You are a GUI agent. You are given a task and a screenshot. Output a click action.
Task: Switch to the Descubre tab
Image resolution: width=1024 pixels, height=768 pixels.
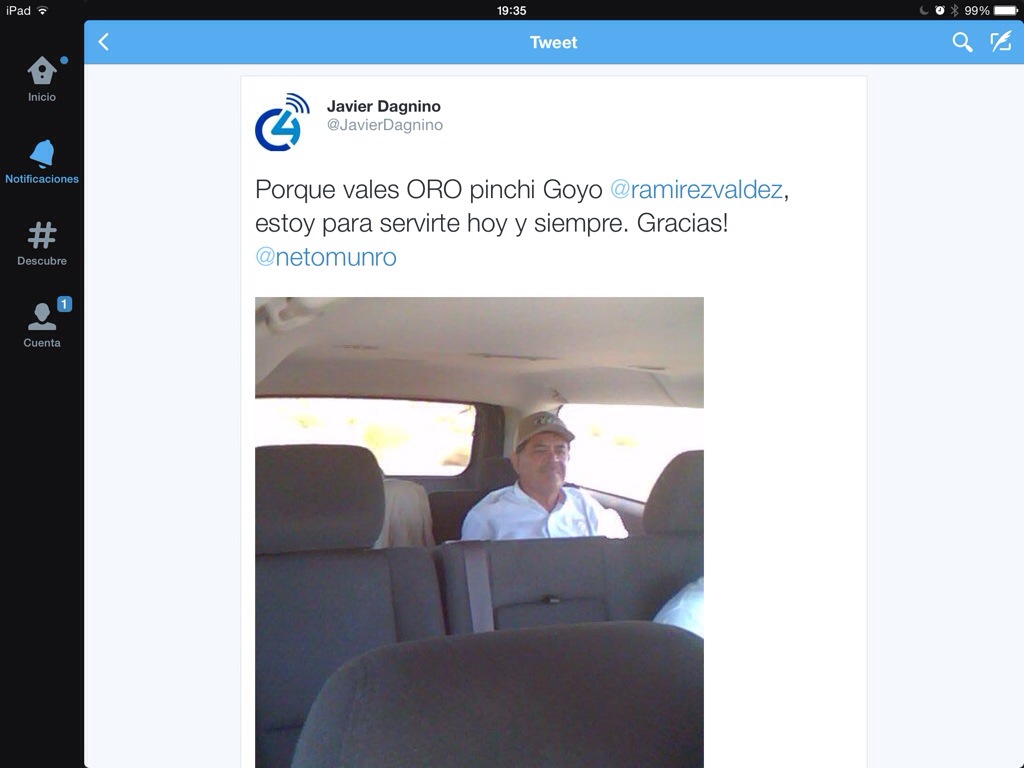pos(42,243)
